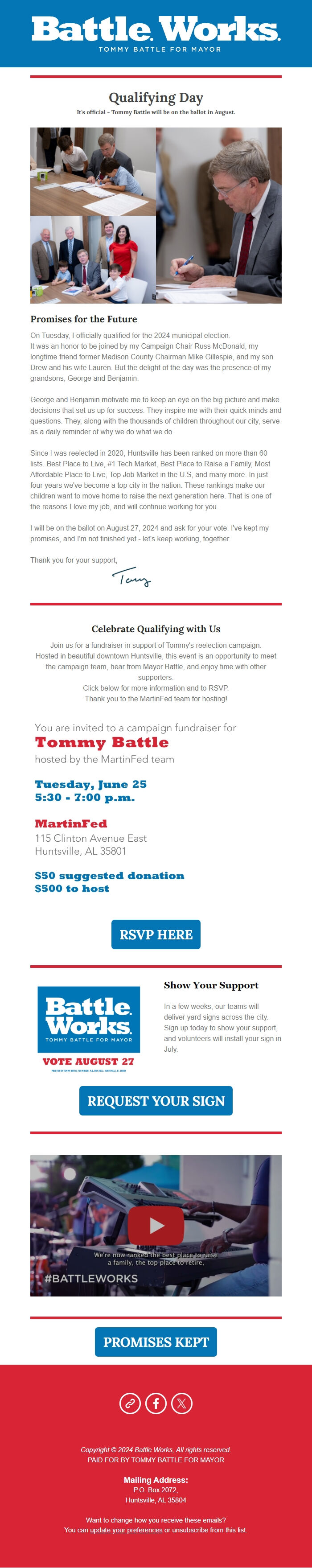Open the X social icon

(182, 1403)
